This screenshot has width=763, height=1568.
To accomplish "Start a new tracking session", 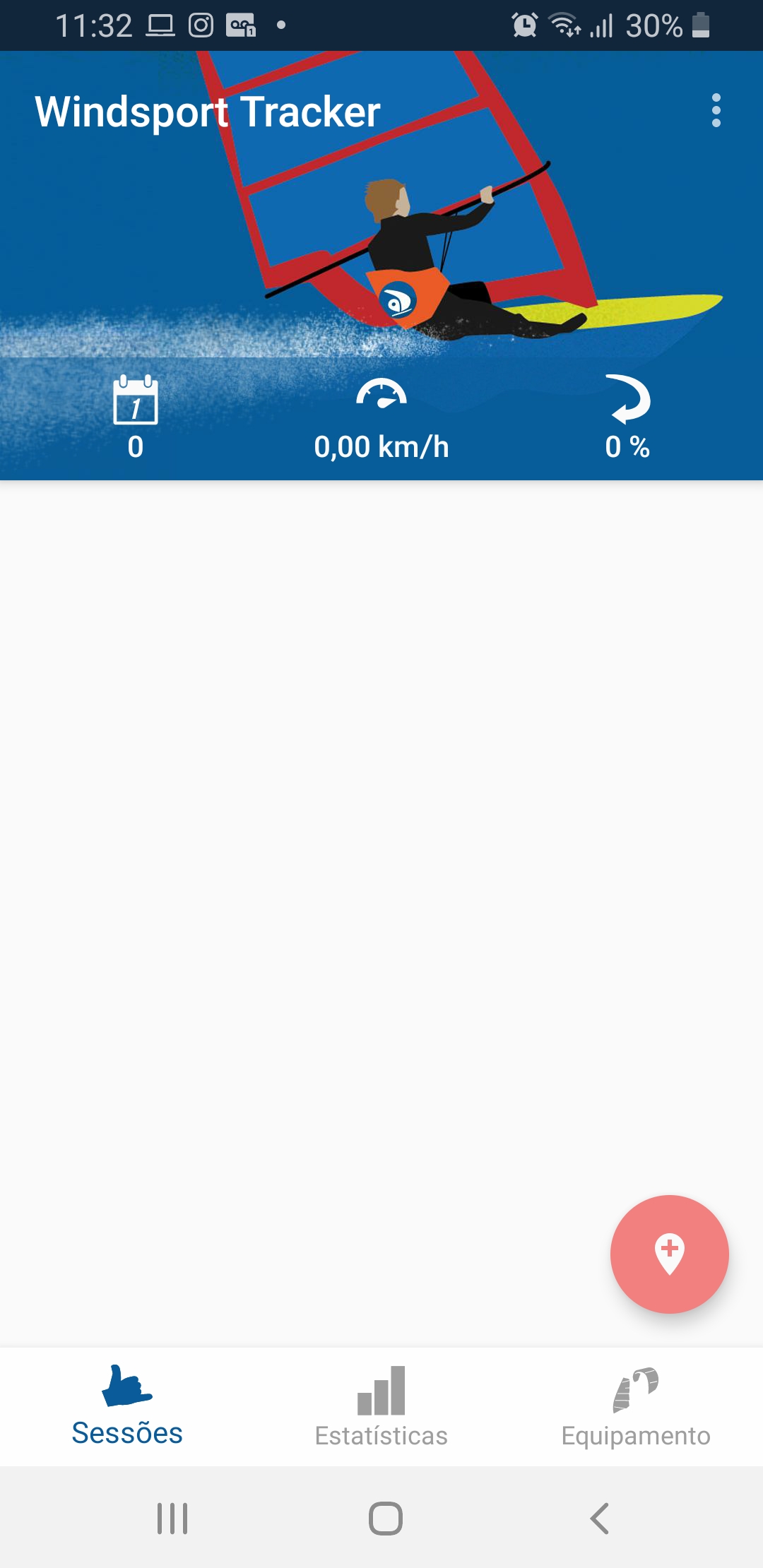I will 669,1254.
